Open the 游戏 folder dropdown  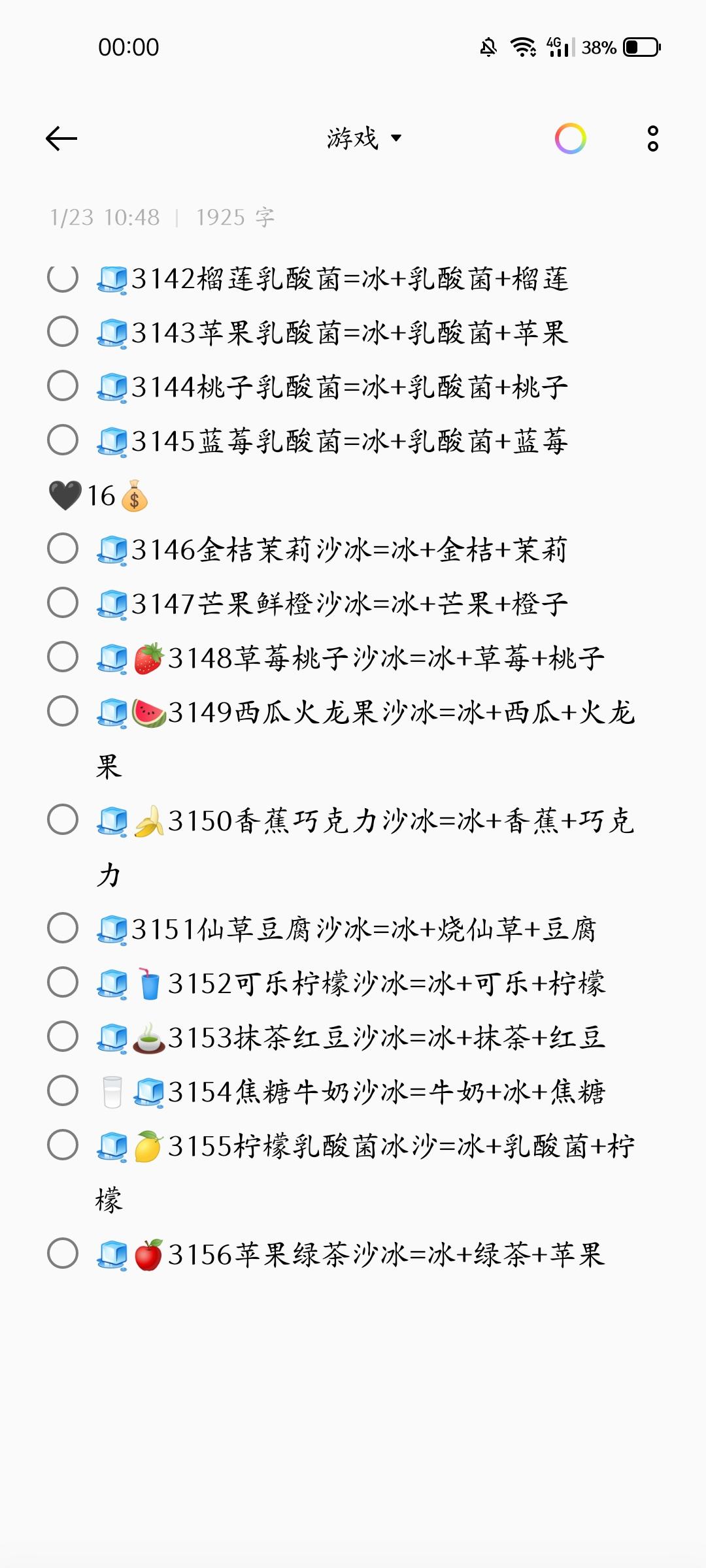[364, 139]
